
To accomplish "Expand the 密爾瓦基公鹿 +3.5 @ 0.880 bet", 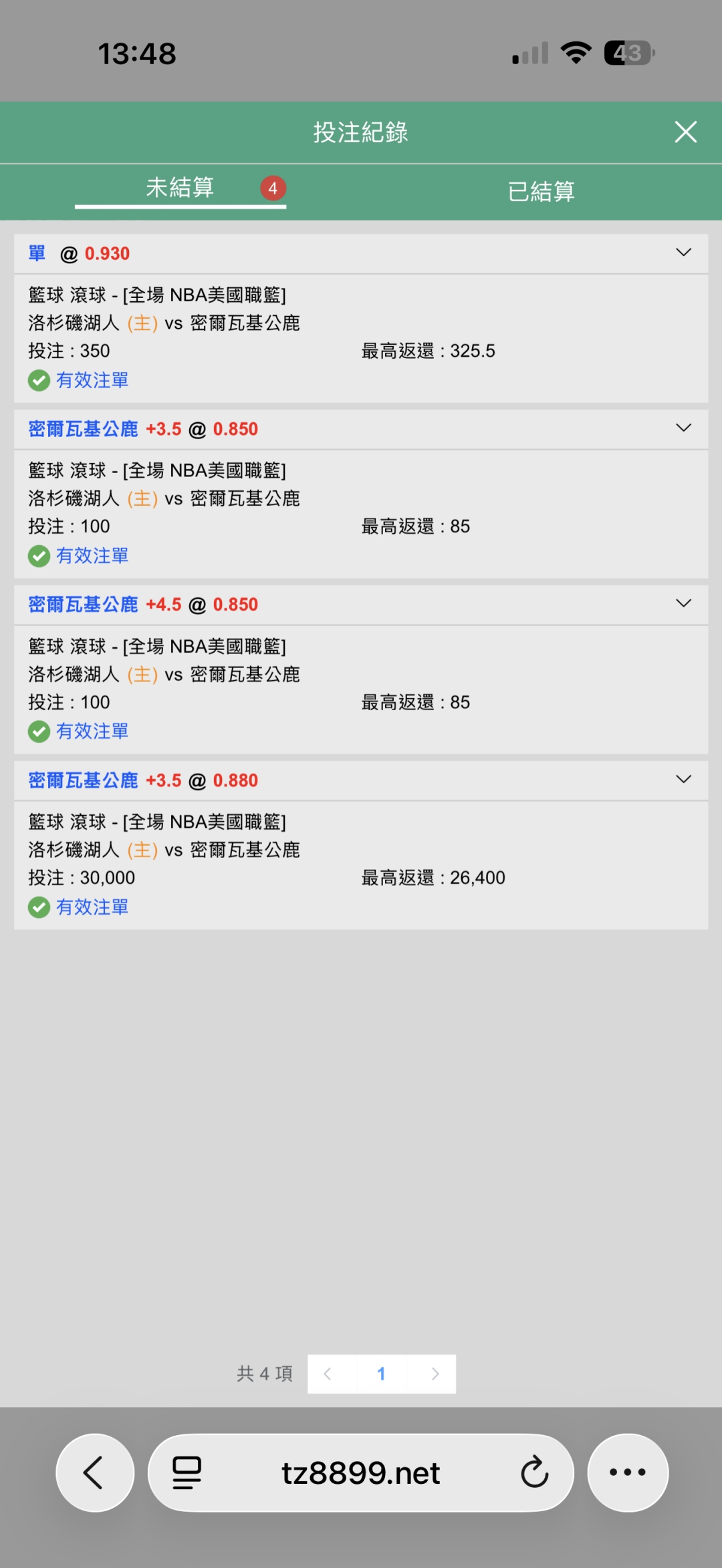I will (x=683, y=780).
